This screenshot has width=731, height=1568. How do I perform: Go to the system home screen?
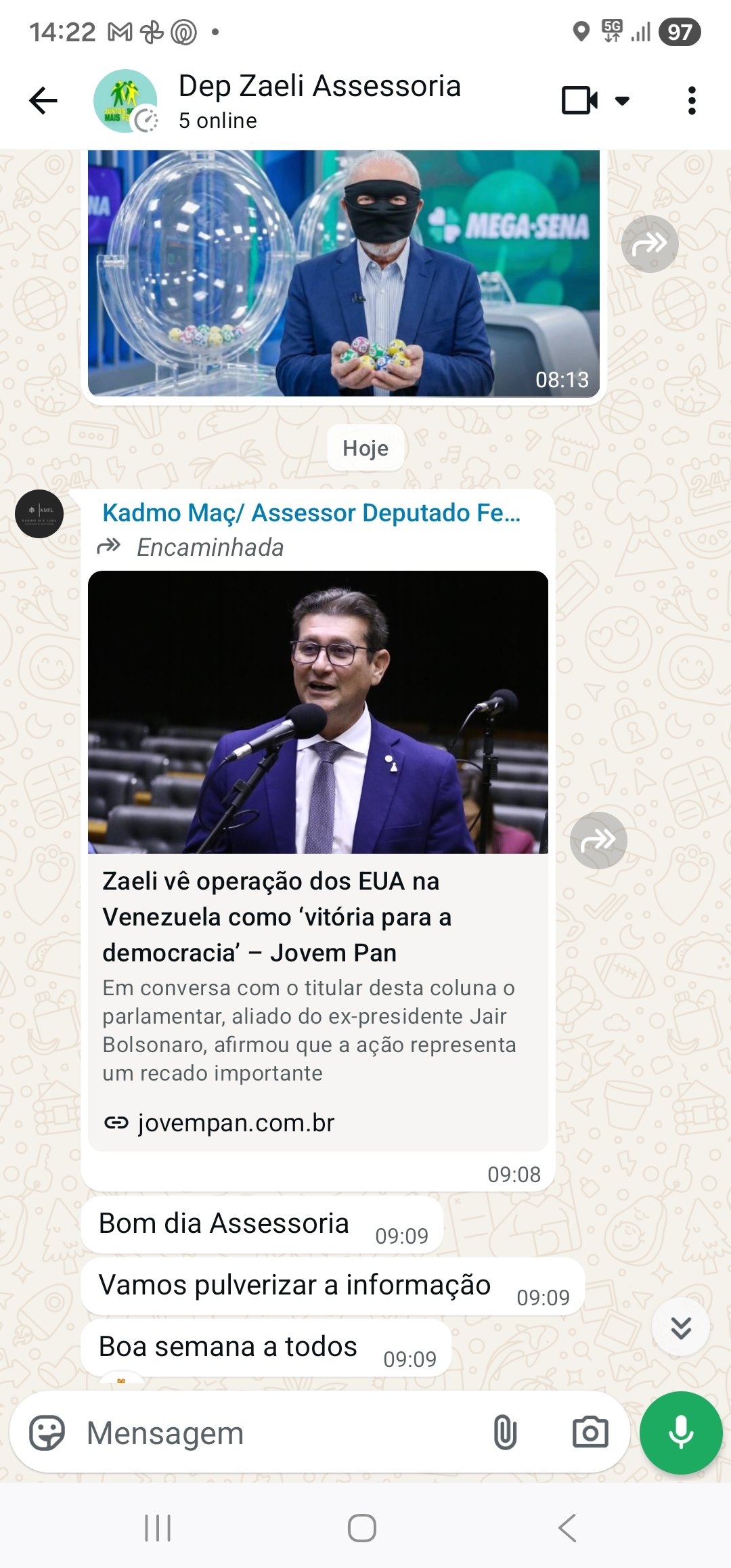coord(362,1528)
